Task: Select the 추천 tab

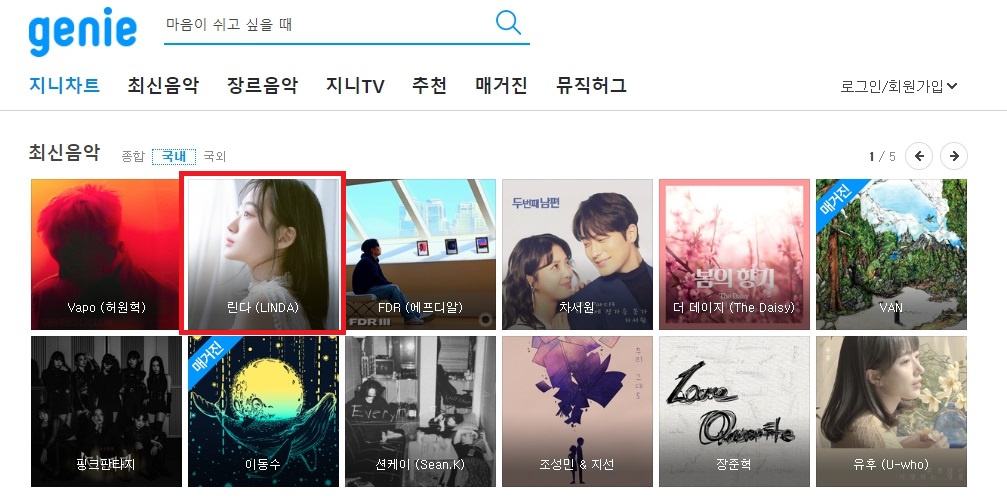Action: coord(429,85)
